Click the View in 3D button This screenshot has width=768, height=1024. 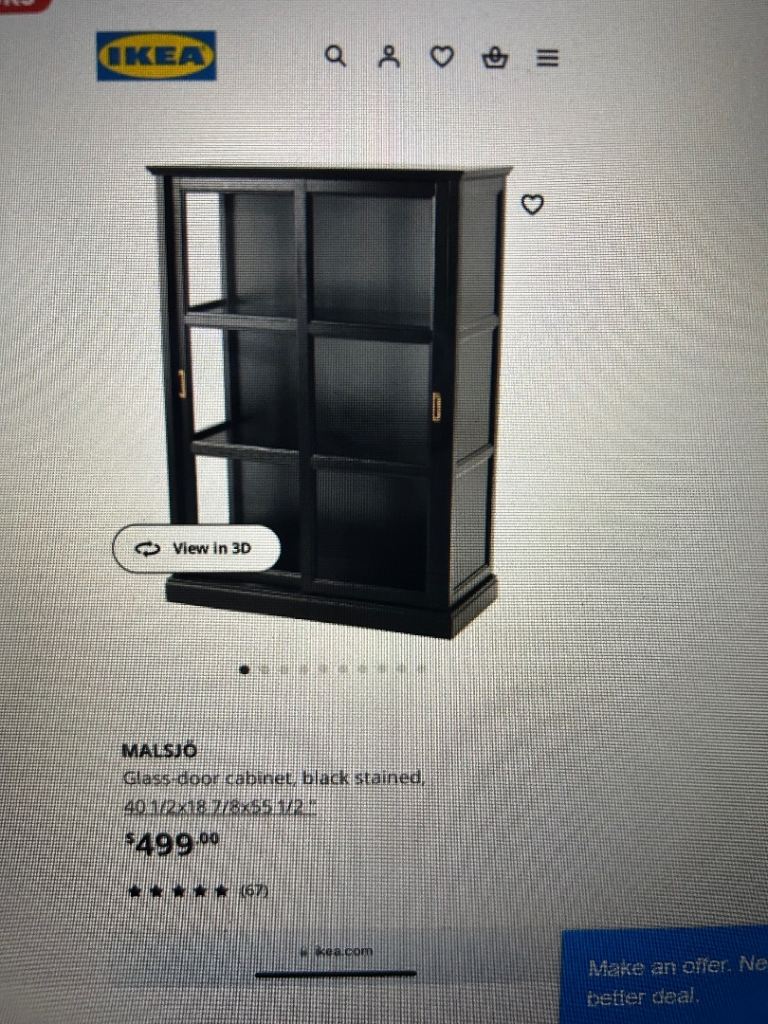click(196, 548)
